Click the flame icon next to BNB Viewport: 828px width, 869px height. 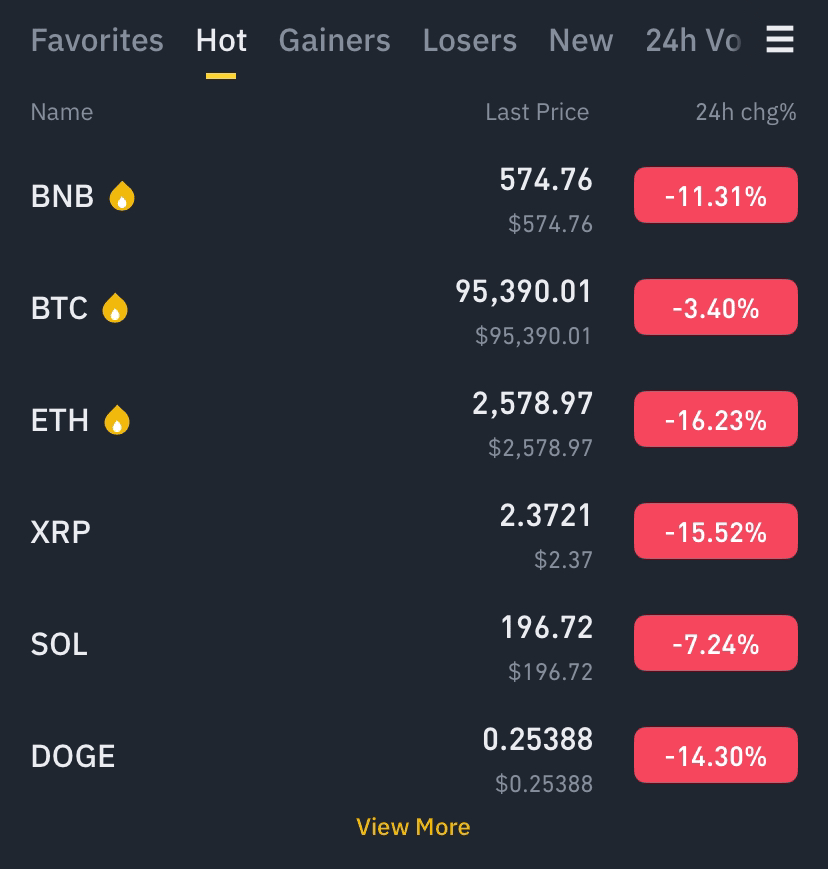[121, 196]
